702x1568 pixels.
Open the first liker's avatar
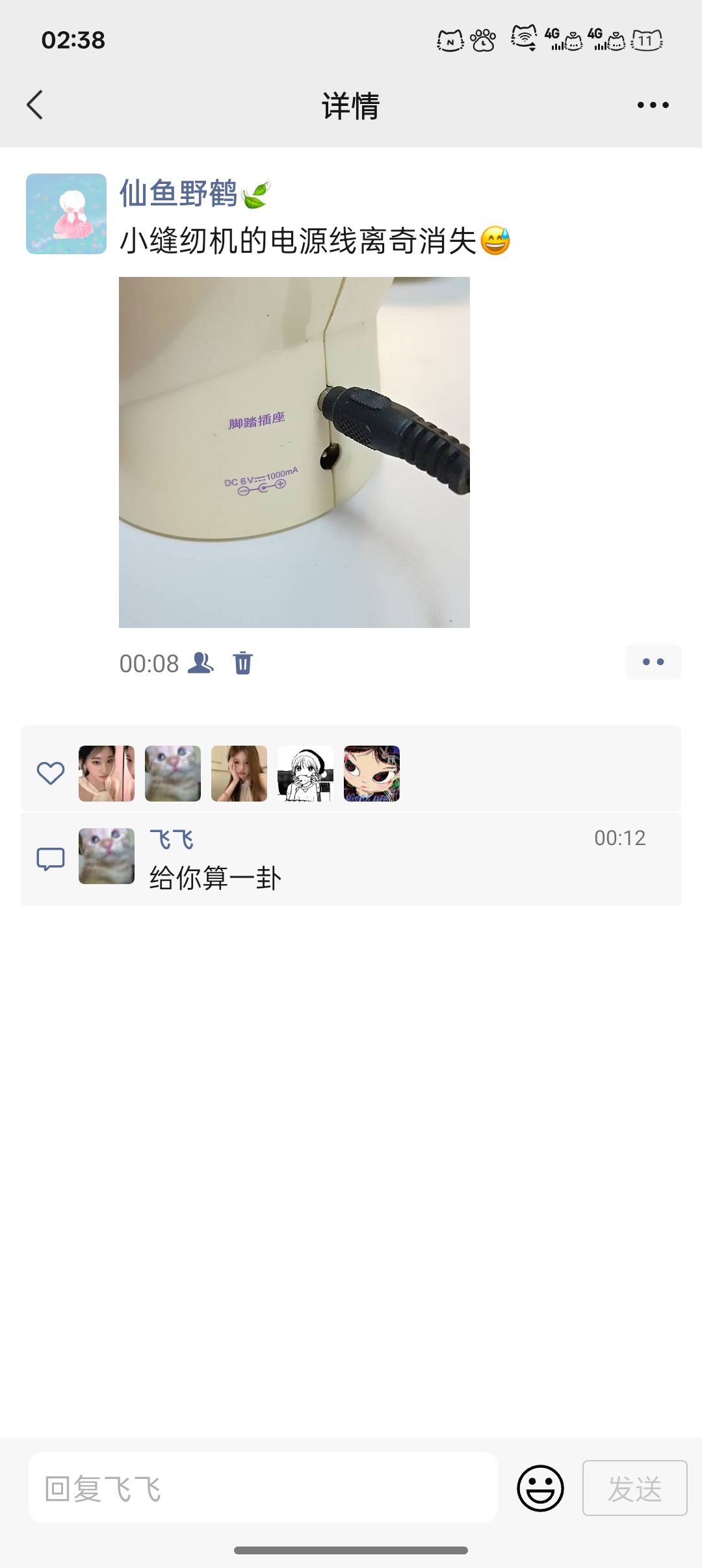click(x=107, y=774)
